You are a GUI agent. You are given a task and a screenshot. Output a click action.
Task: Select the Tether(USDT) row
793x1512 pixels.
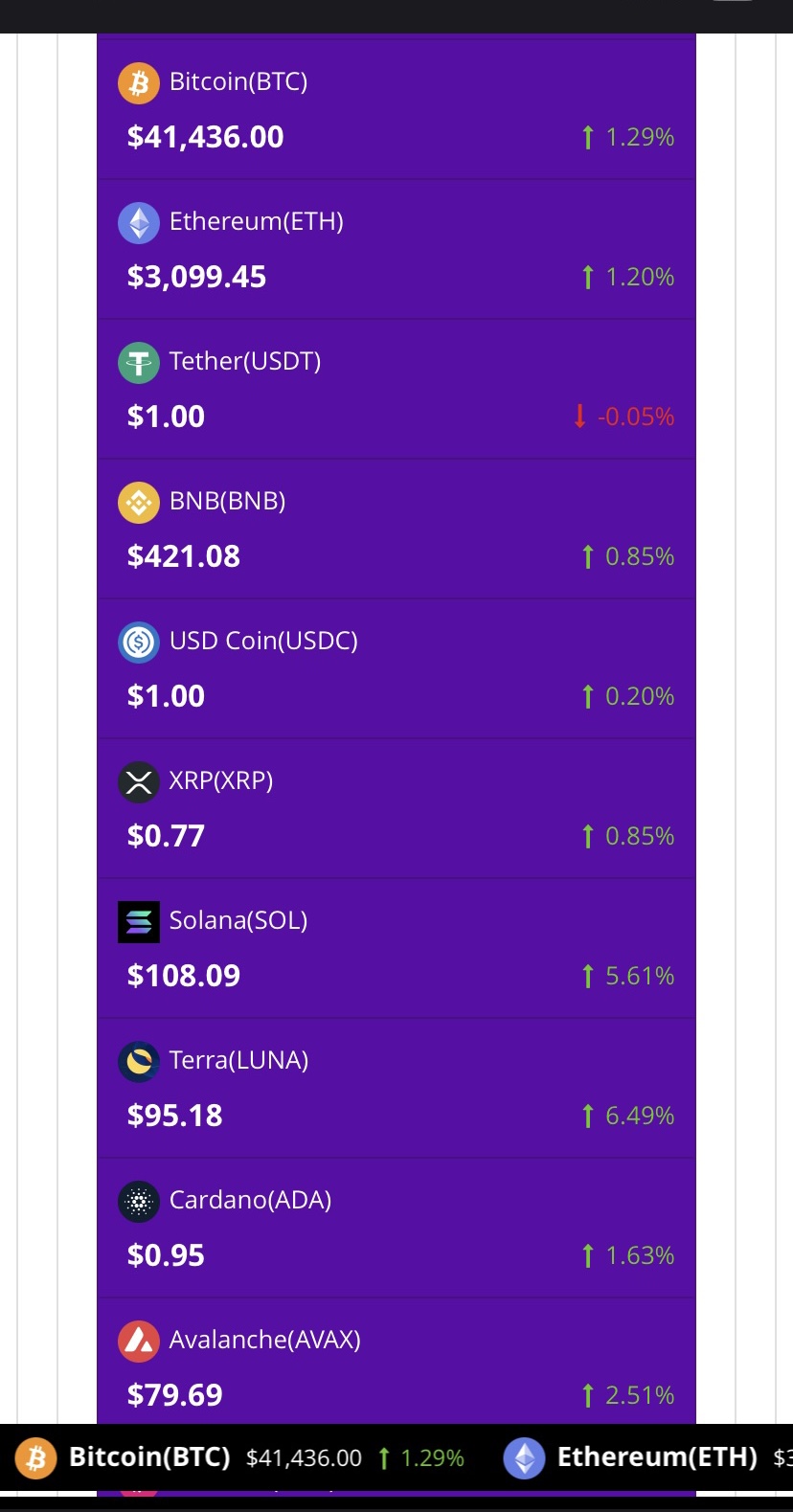pos(396,389)
